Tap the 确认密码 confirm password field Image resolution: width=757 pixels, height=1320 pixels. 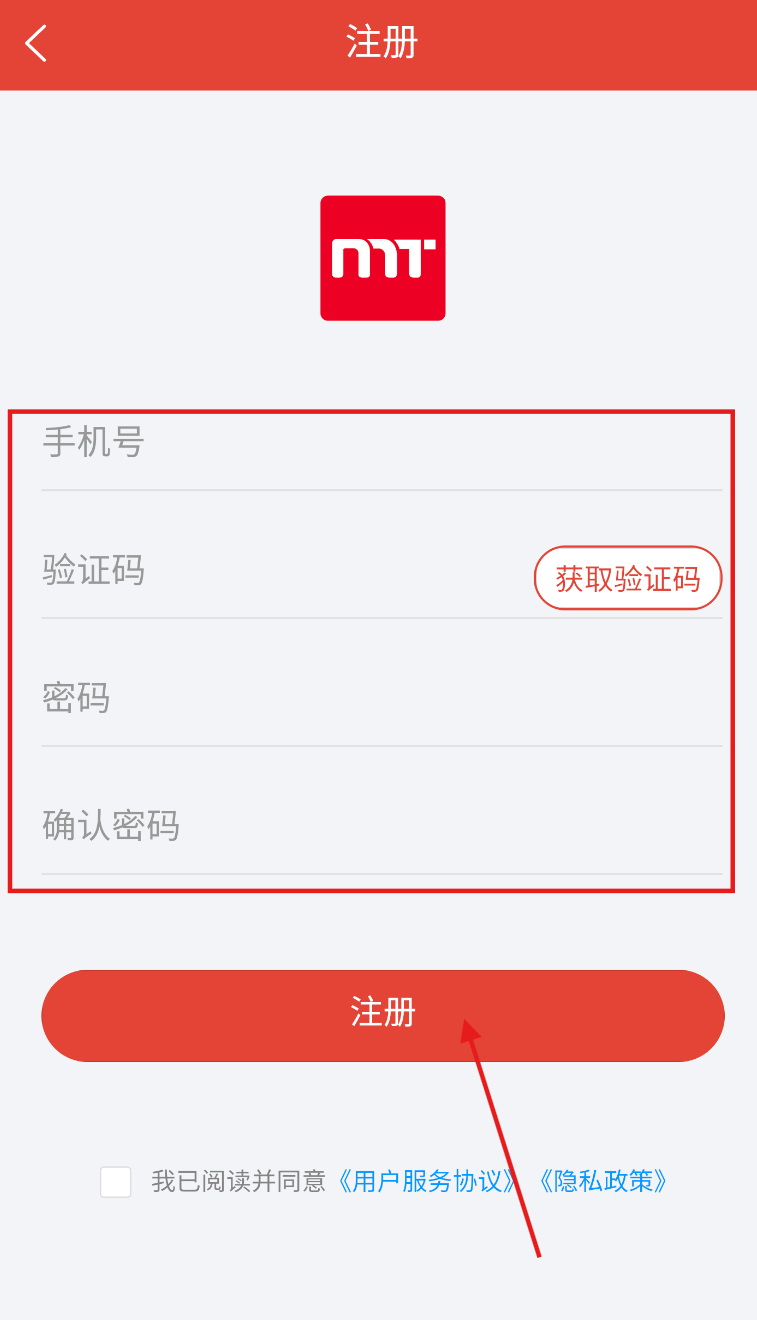[x=381, y=826]
